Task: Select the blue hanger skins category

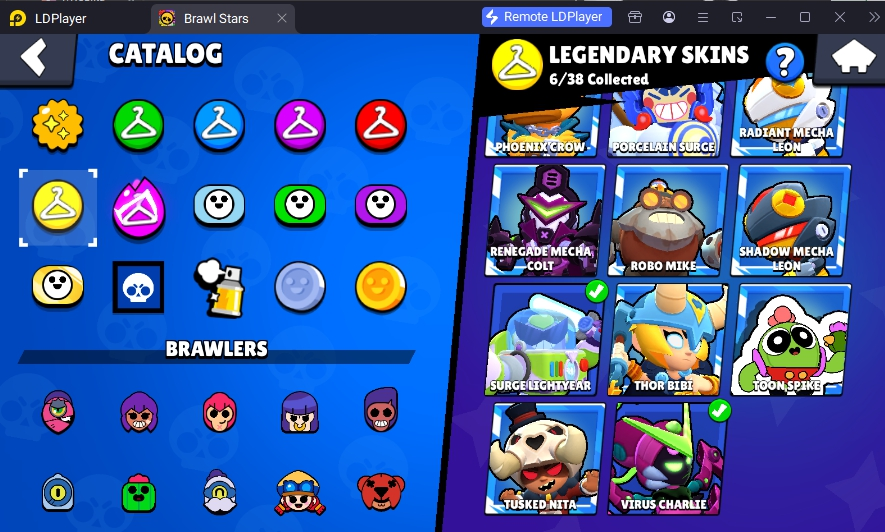Action: pos(219,124)
